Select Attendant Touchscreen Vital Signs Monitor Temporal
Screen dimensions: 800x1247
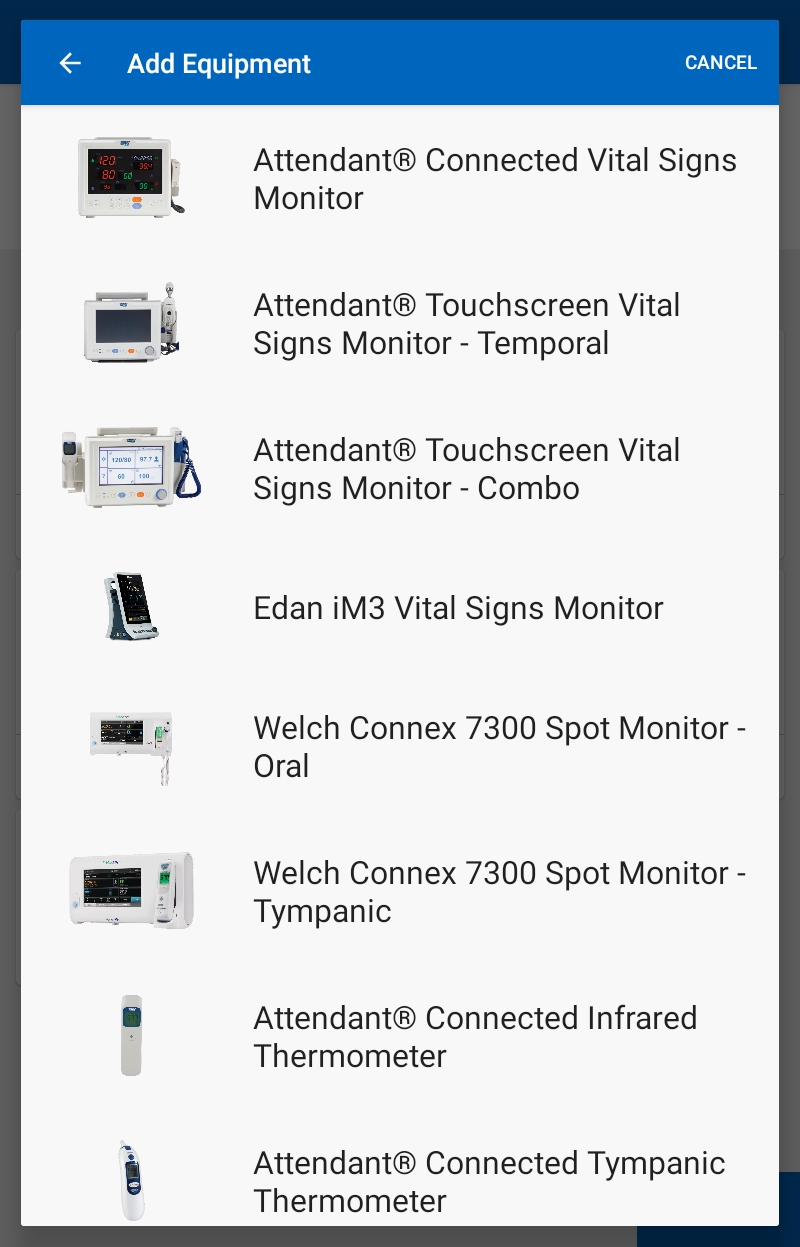click(x=466, y=323)
